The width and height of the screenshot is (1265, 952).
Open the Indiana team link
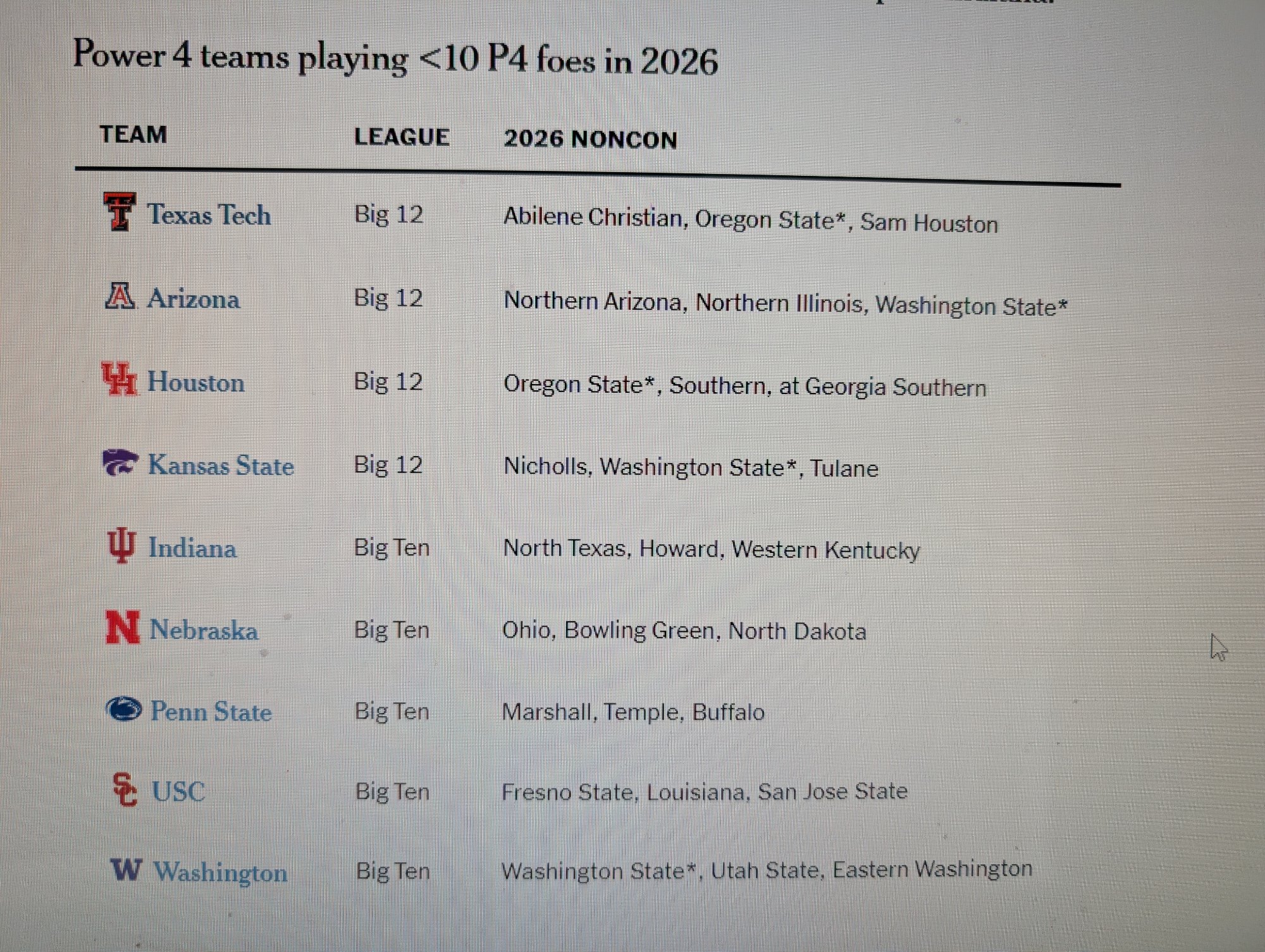[192, 548]
